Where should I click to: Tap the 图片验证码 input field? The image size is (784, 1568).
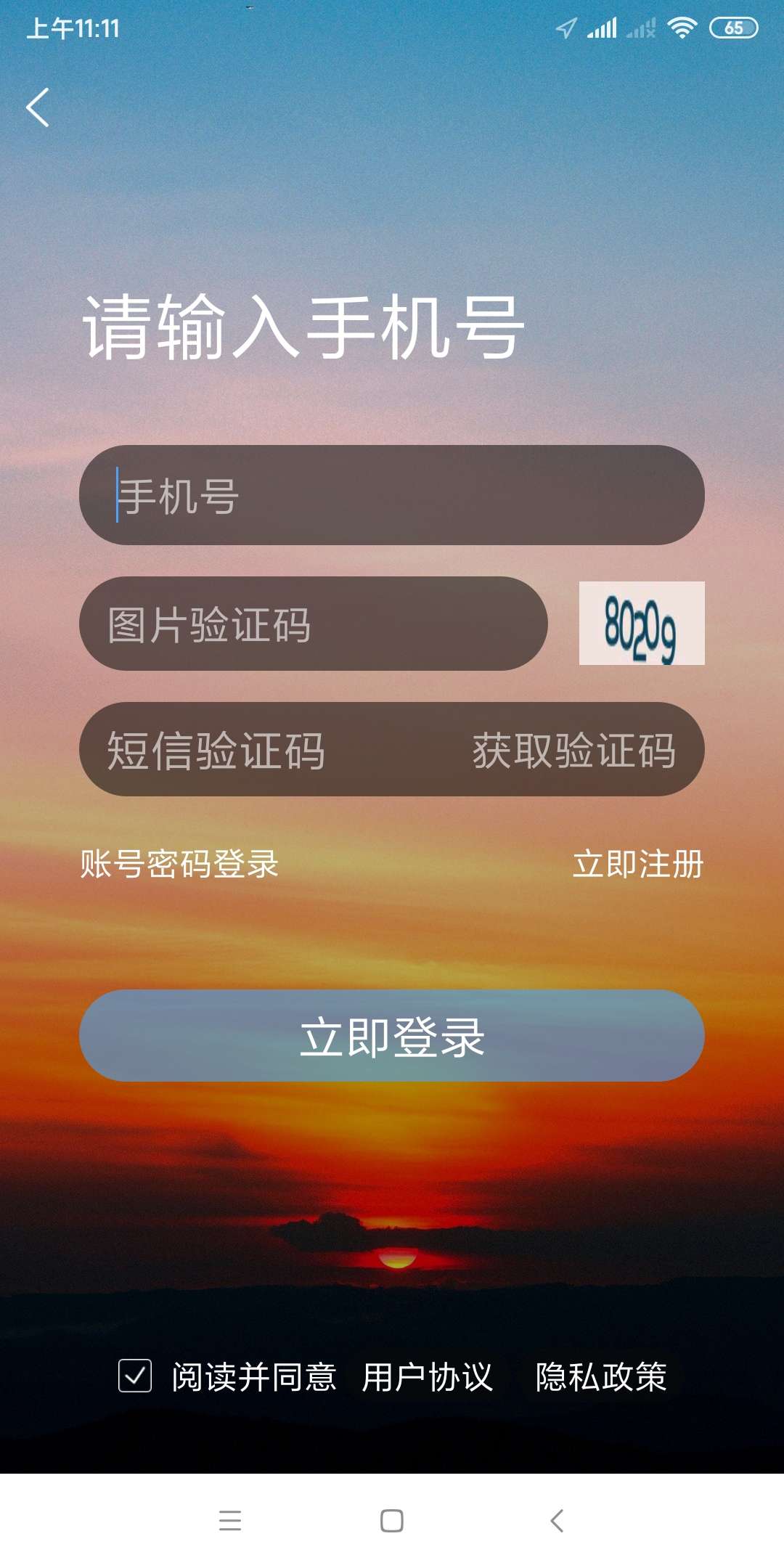point(312,624)
